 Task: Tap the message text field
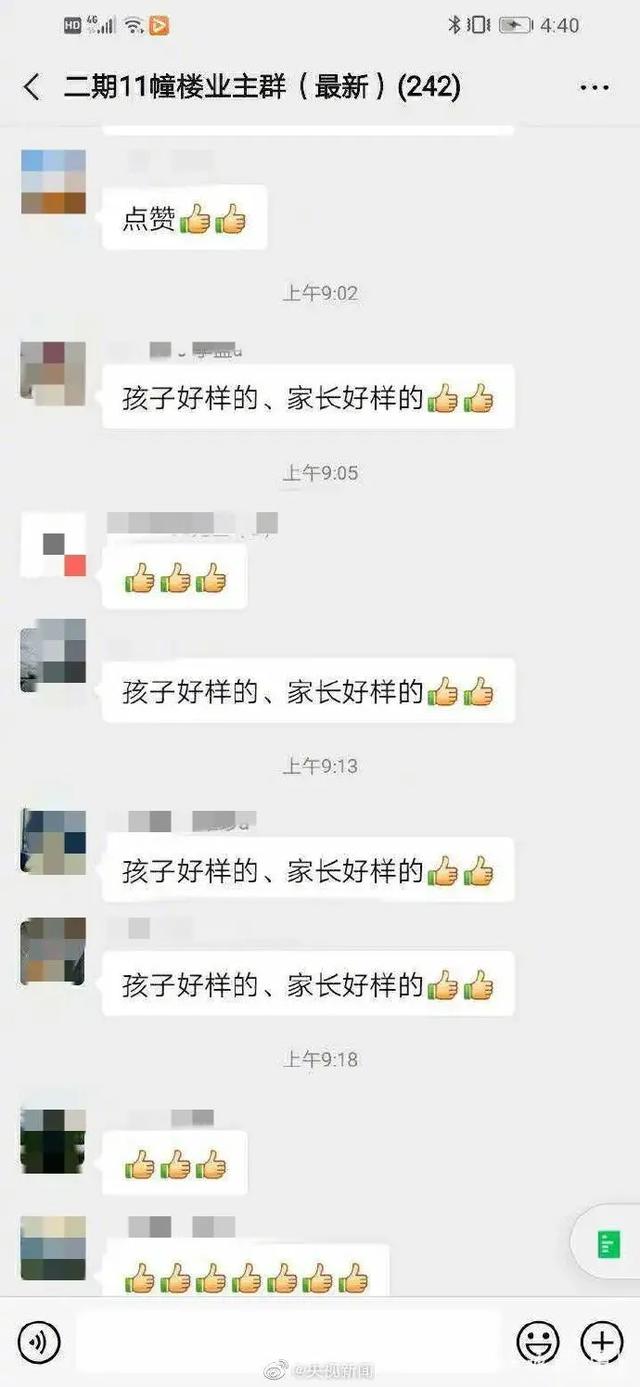[288, 1342]
